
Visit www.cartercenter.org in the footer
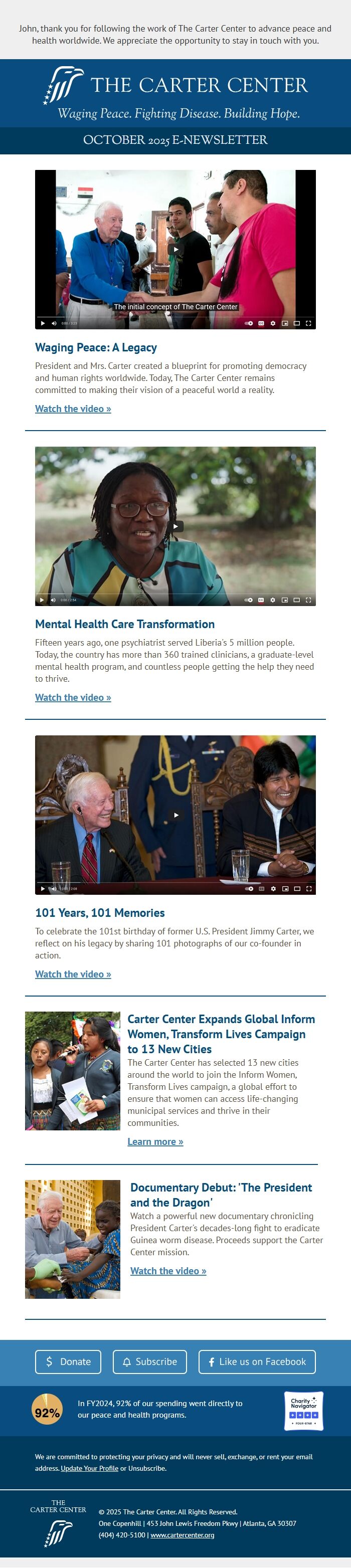182,1534
